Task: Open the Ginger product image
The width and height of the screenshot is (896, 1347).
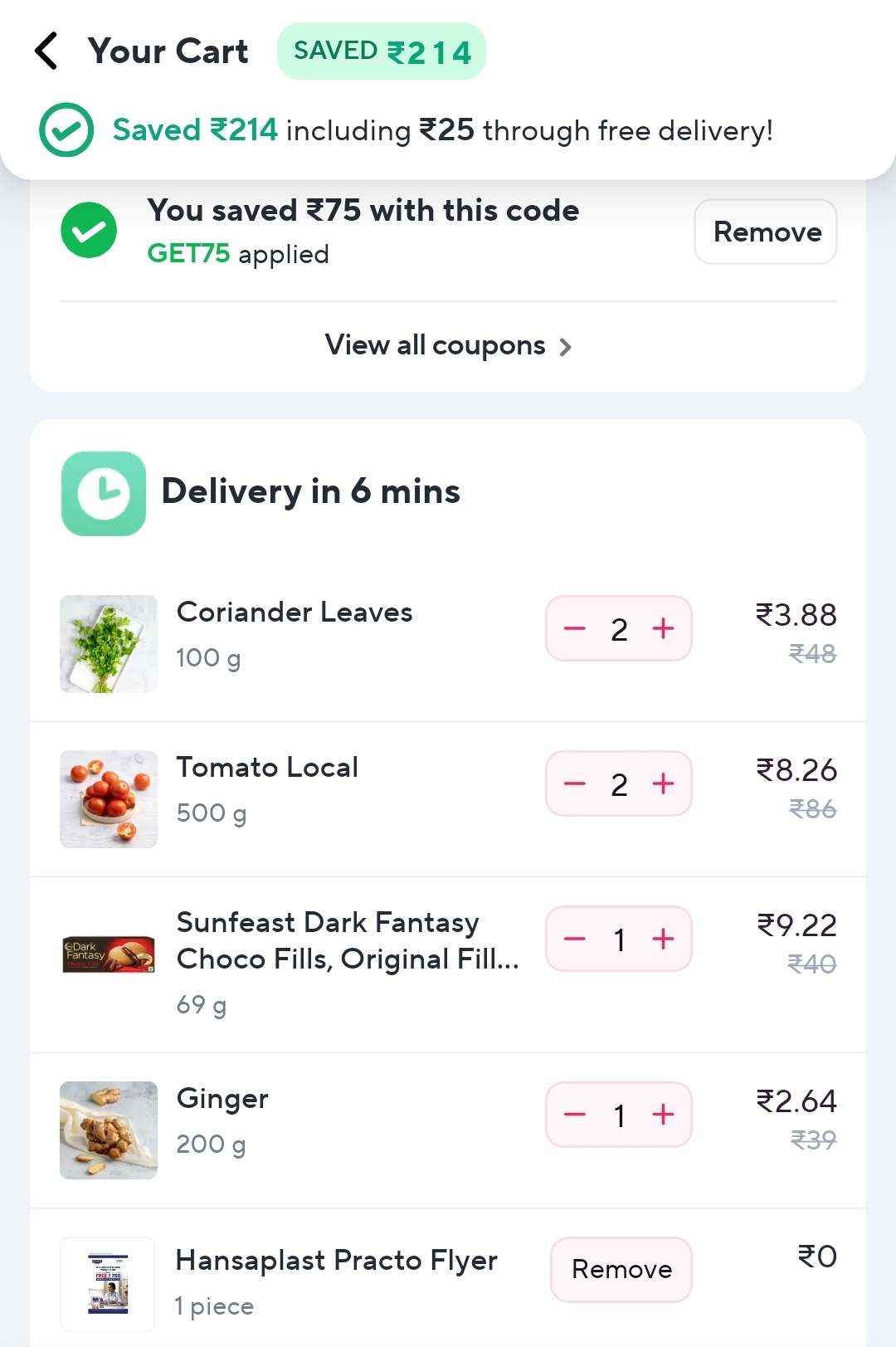Action: pos(109,1130)
